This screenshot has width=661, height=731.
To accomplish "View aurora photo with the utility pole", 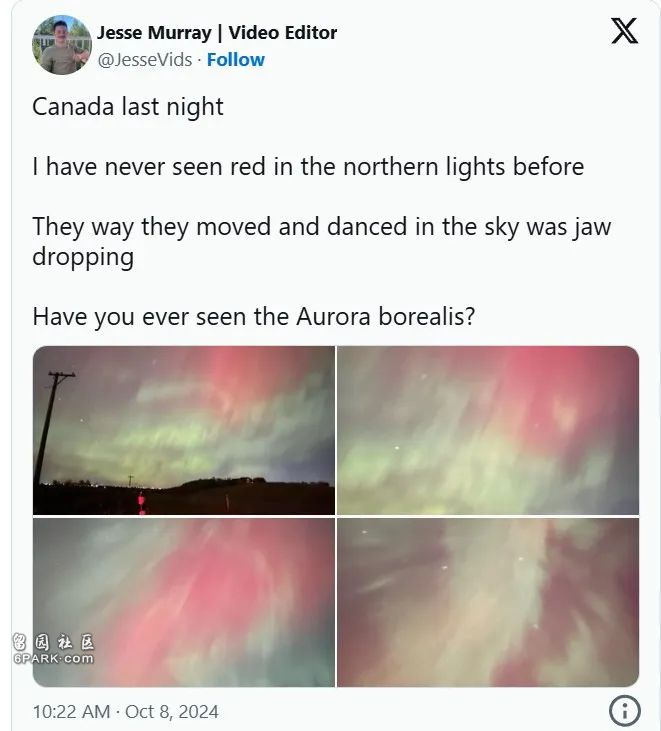I will 184,430.
